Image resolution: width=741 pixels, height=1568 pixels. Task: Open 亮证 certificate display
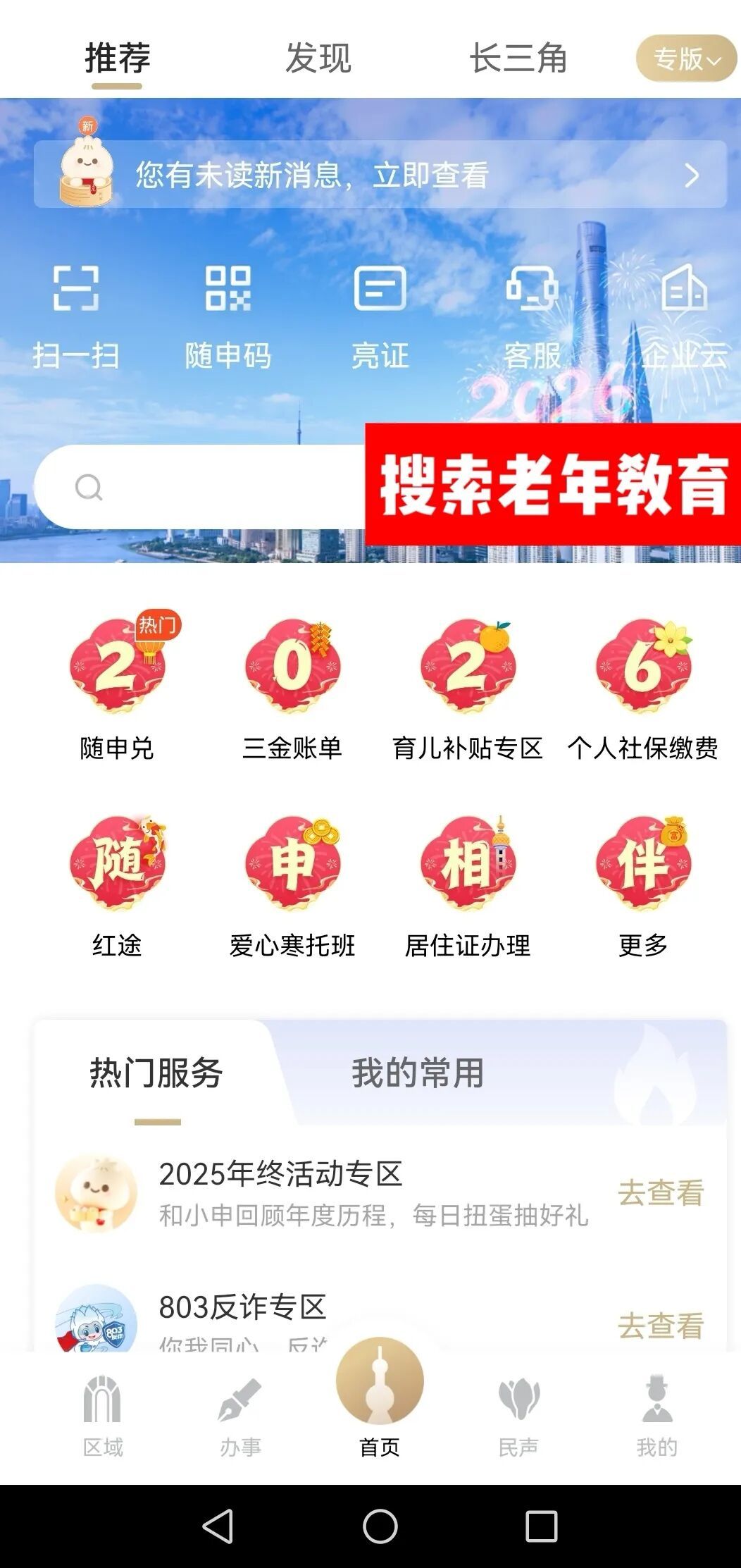[x=380, y=315]
